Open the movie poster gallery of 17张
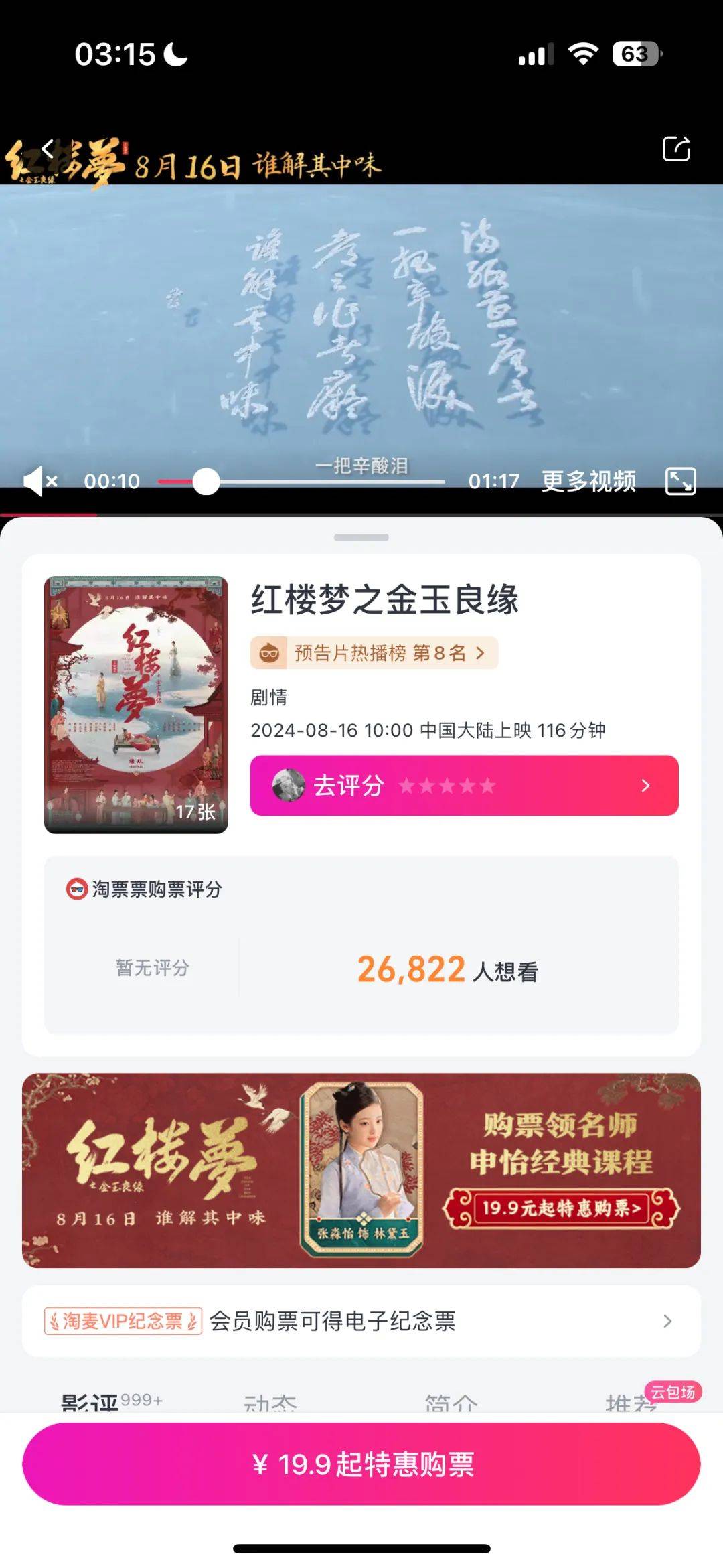Viewport: 723px width, 1568px height. [136, 704]
